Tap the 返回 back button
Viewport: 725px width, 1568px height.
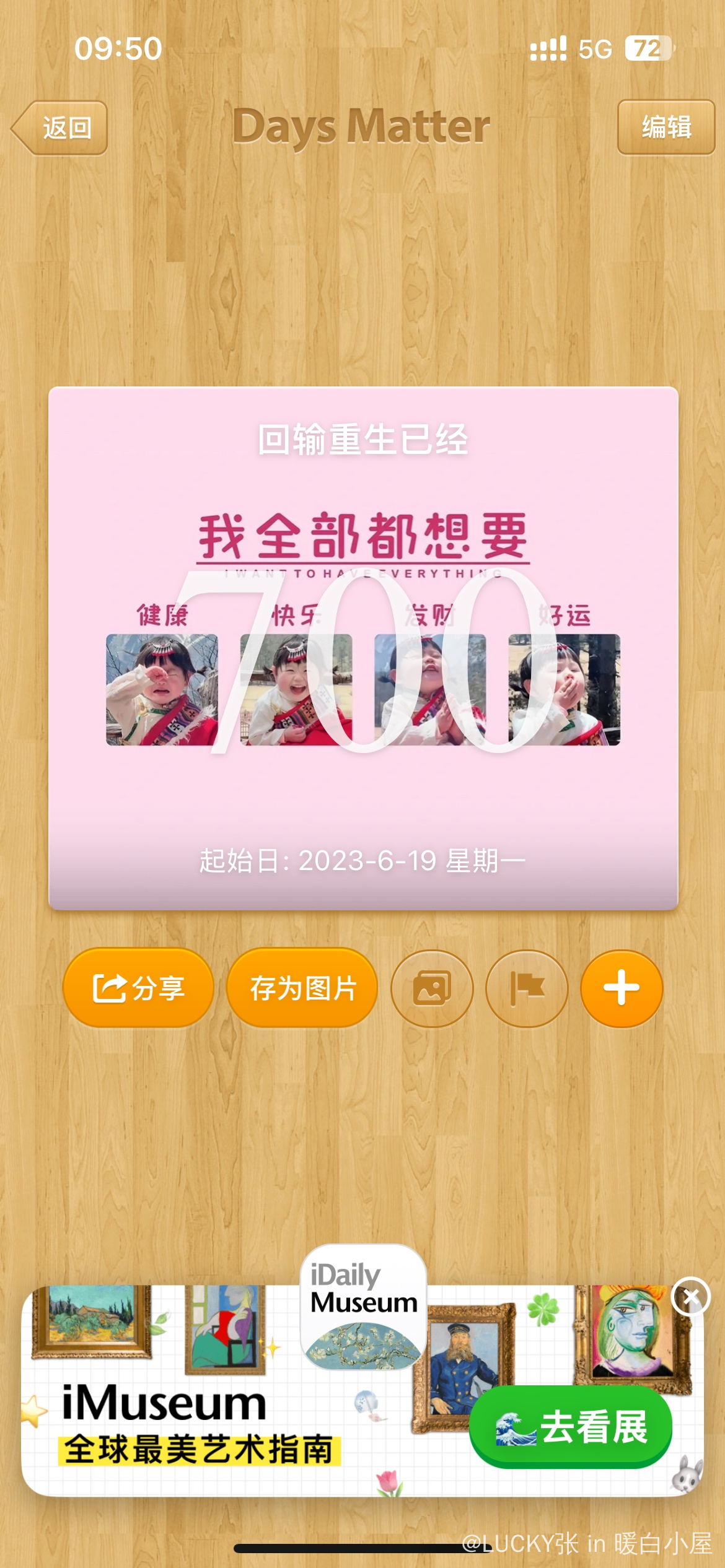[60, 128]
